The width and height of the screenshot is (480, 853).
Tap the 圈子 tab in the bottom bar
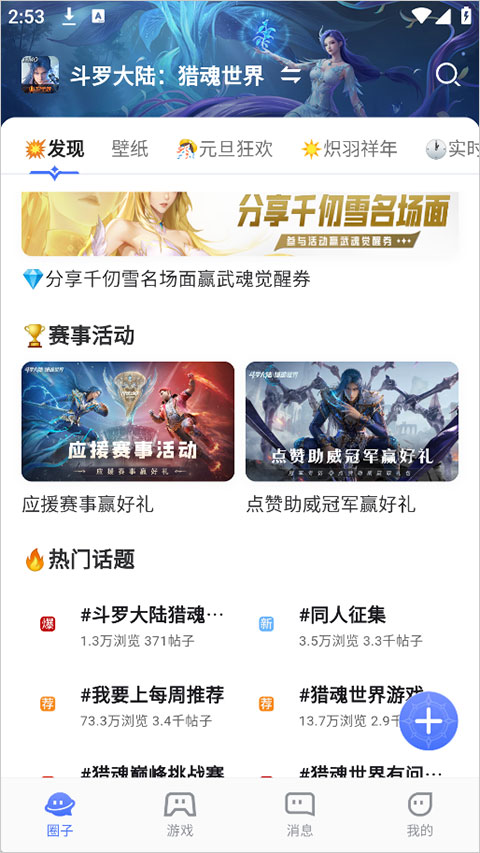coord(60,814)
